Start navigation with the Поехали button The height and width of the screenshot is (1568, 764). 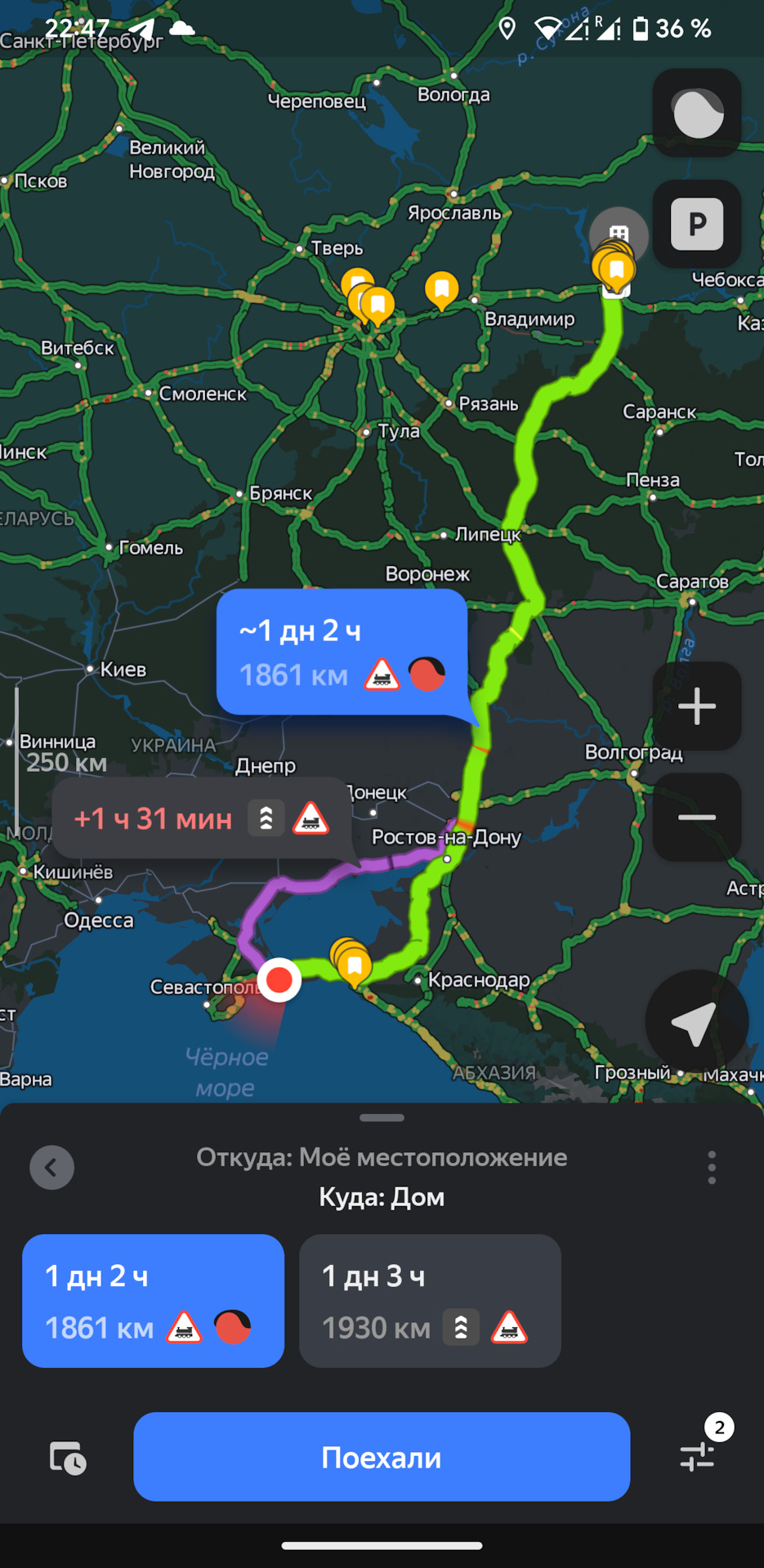(382, 1457)
